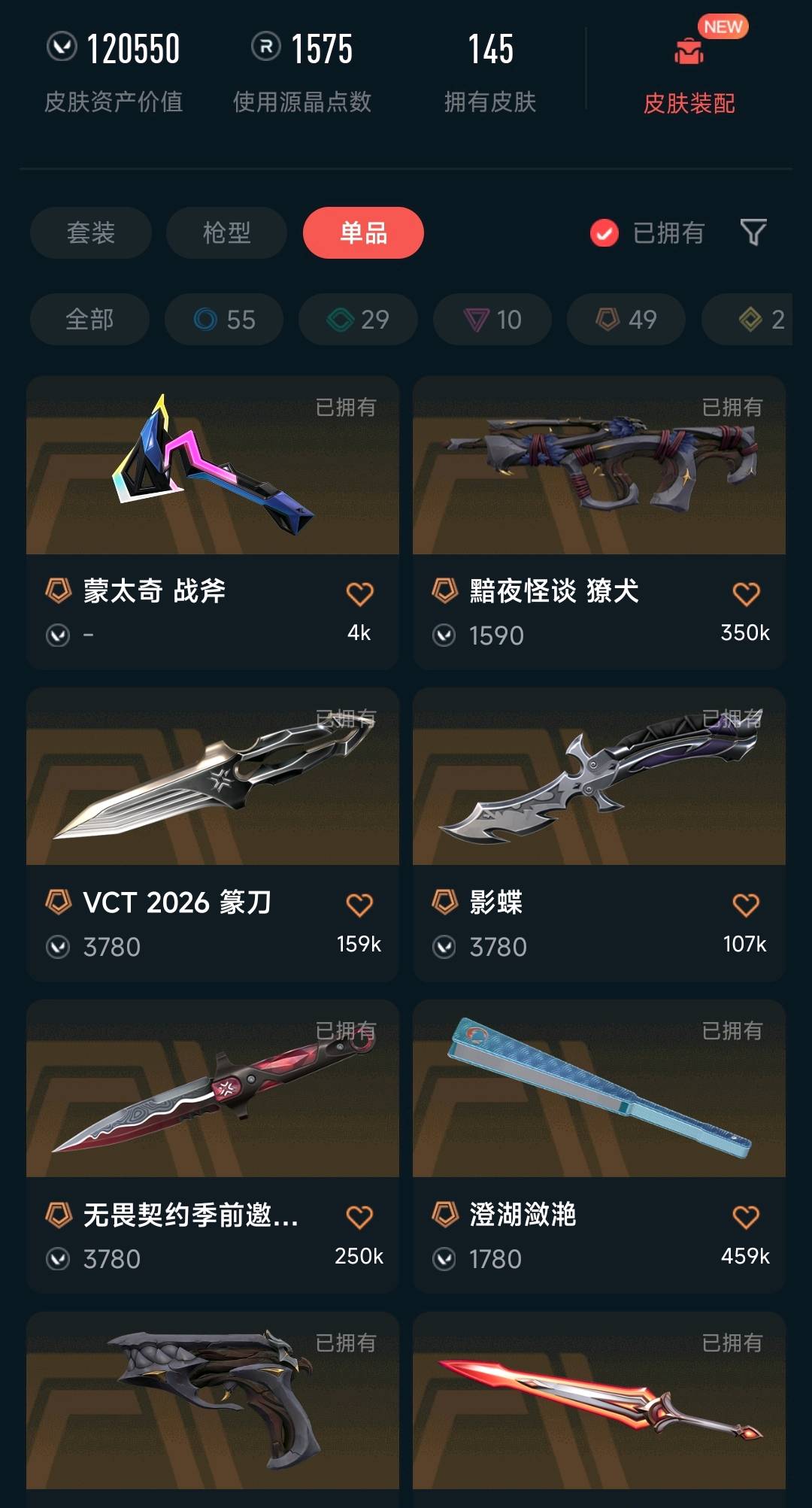Switch to the 枪型 tab
The width and height of the screenshot is (812, 1508).
tap(226, 232)
